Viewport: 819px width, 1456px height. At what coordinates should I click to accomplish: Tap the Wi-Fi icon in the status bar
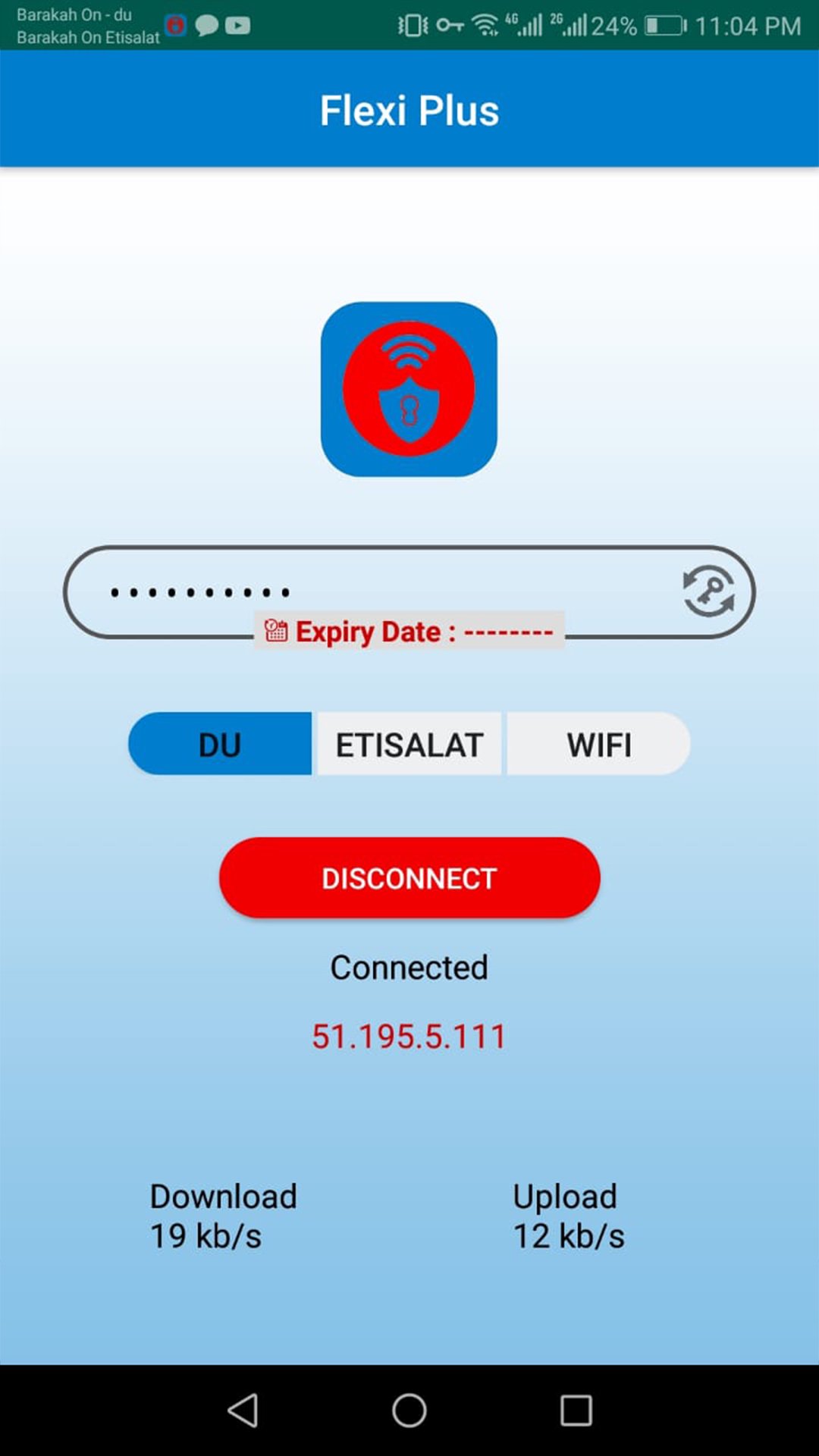[485, 25]
